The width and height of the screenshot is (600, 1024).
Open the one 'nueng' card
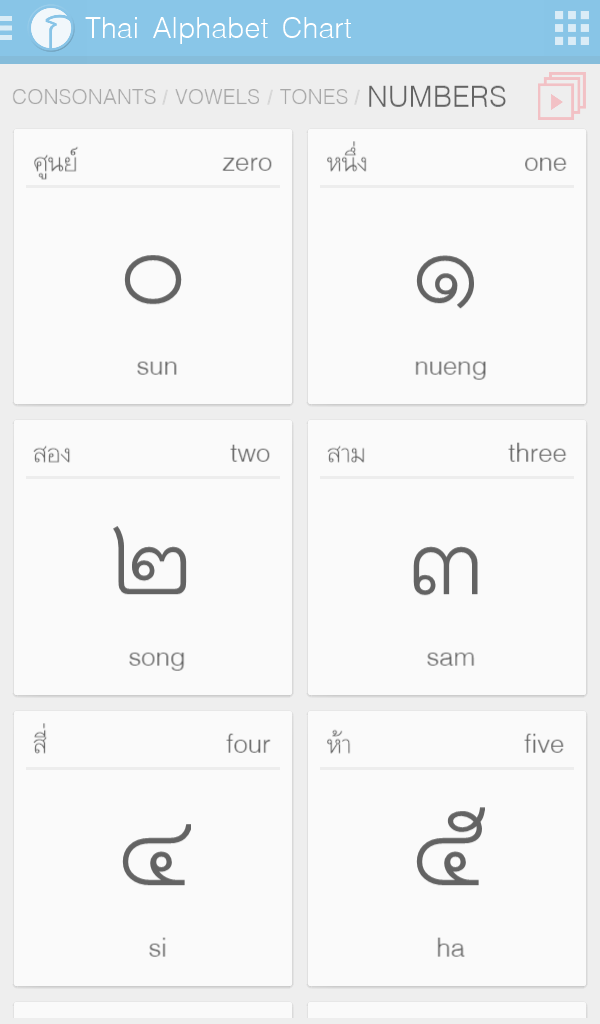click(446, 267)
